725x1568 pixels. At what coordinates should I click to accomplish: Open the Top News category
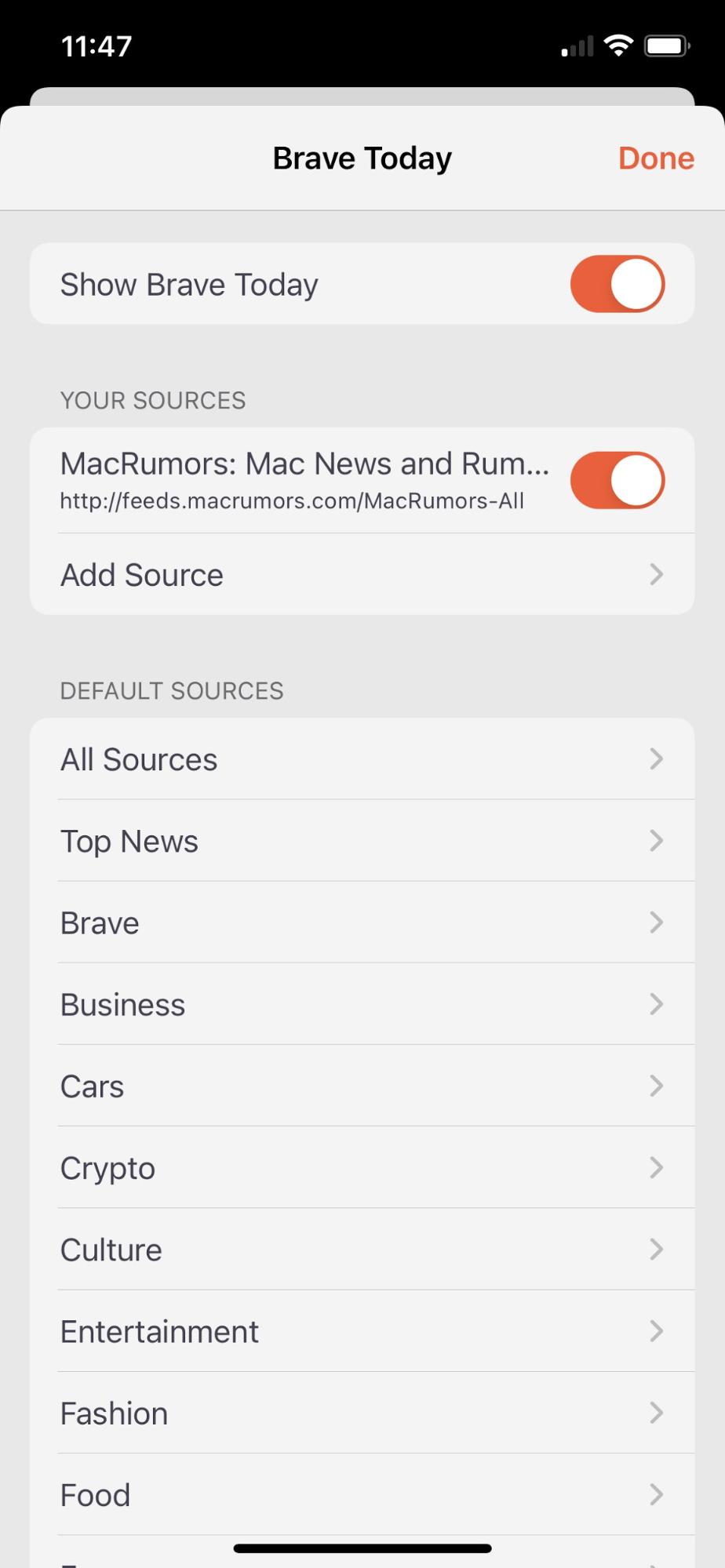click(362, 841)
